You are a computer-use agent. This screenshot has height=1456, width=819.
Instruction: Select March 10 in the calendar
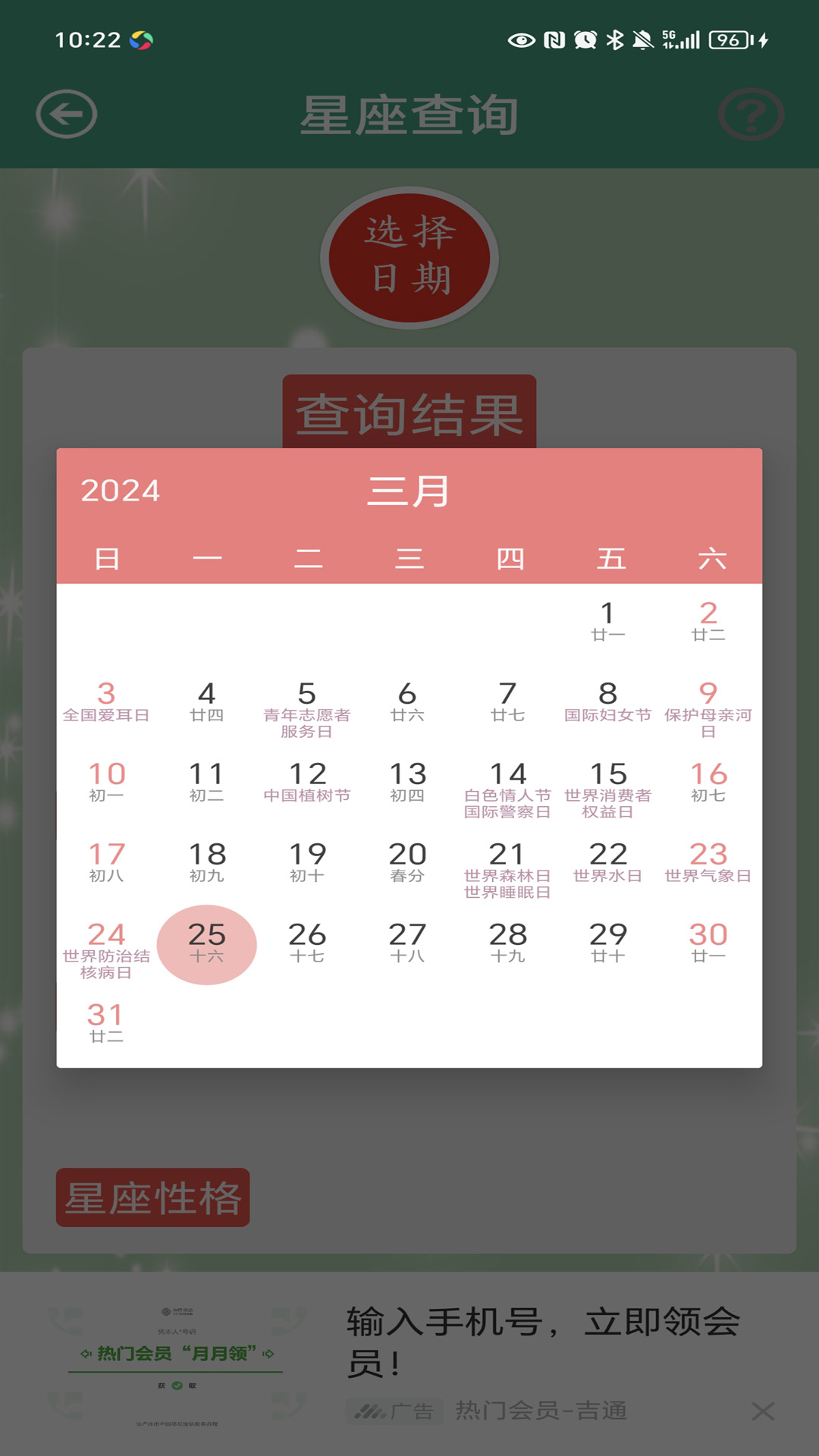click(106, 783)
